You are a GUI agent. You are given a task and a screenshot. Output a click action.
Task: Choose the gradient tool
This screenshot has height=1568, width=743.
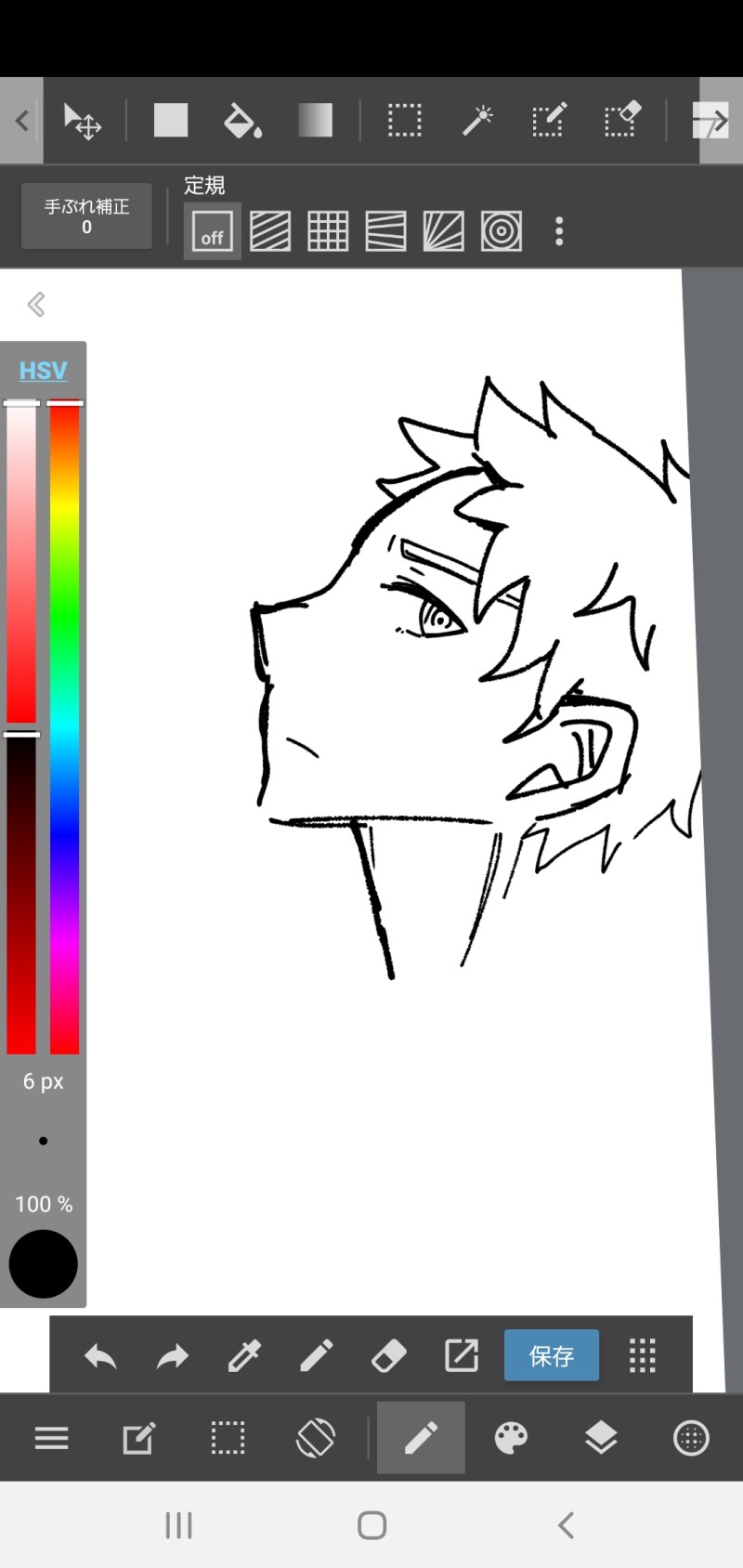(x=315, y=121)
